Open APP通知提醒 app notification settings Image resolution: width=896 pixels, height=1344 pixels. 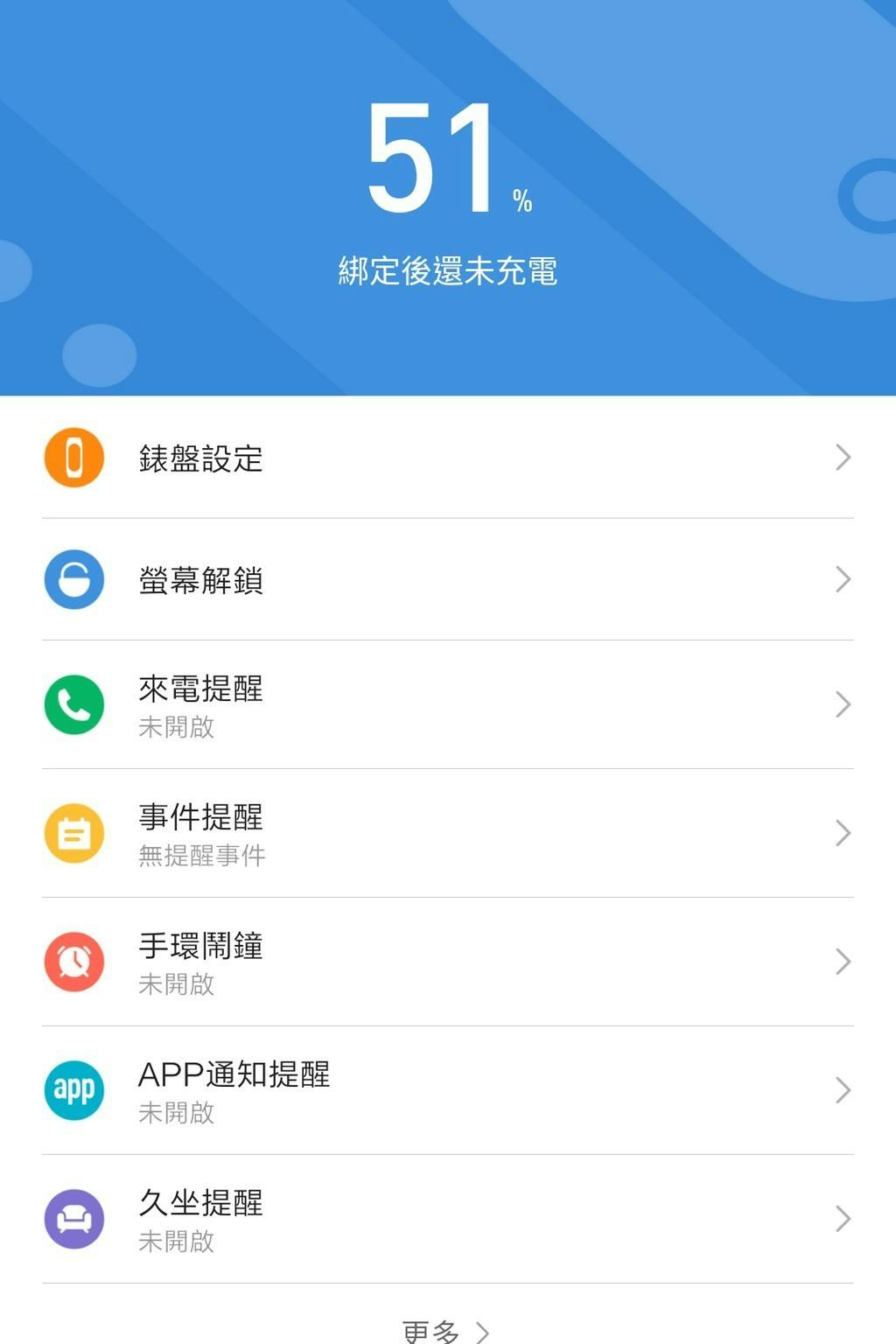(x=446, y=1090)
